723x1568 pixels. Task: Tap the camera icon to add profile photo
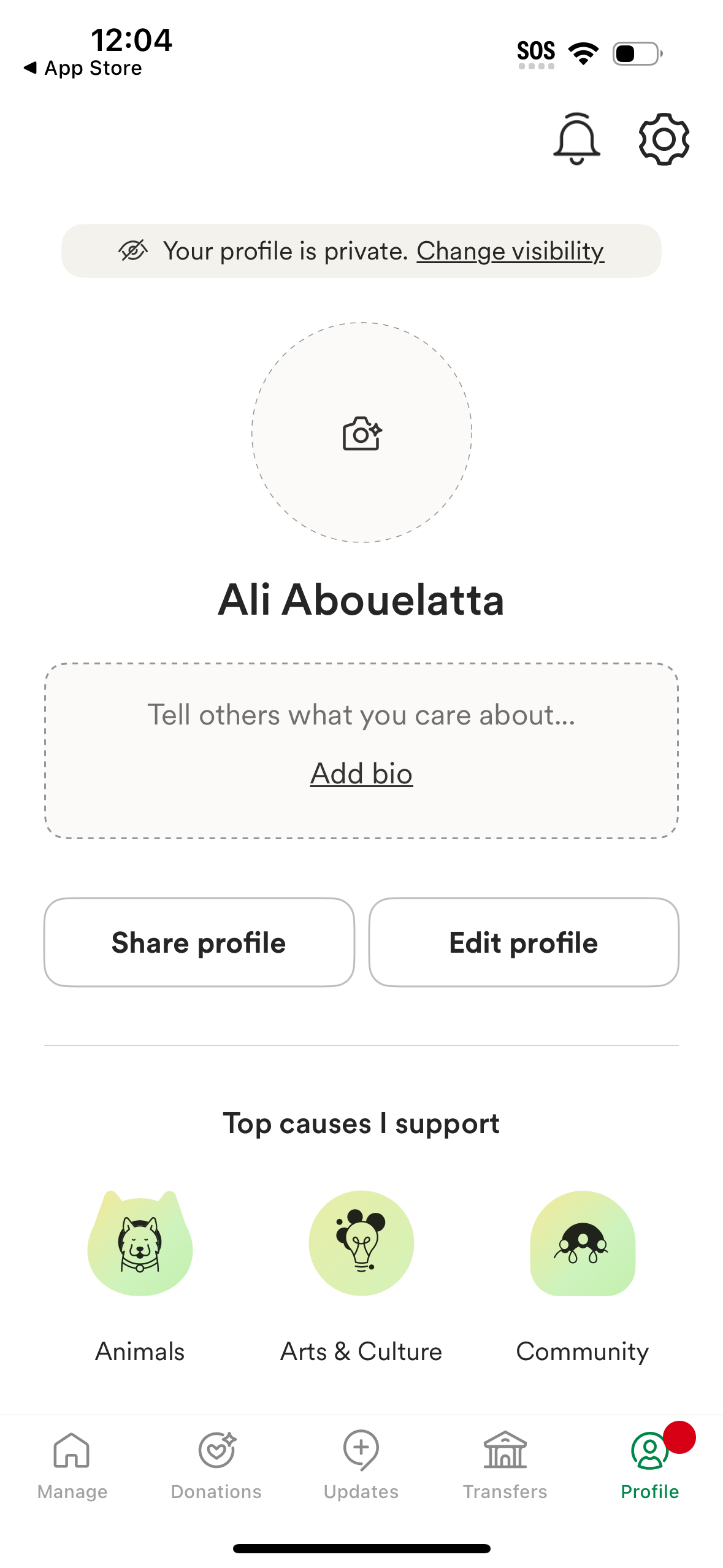click(x=361, y=433)
